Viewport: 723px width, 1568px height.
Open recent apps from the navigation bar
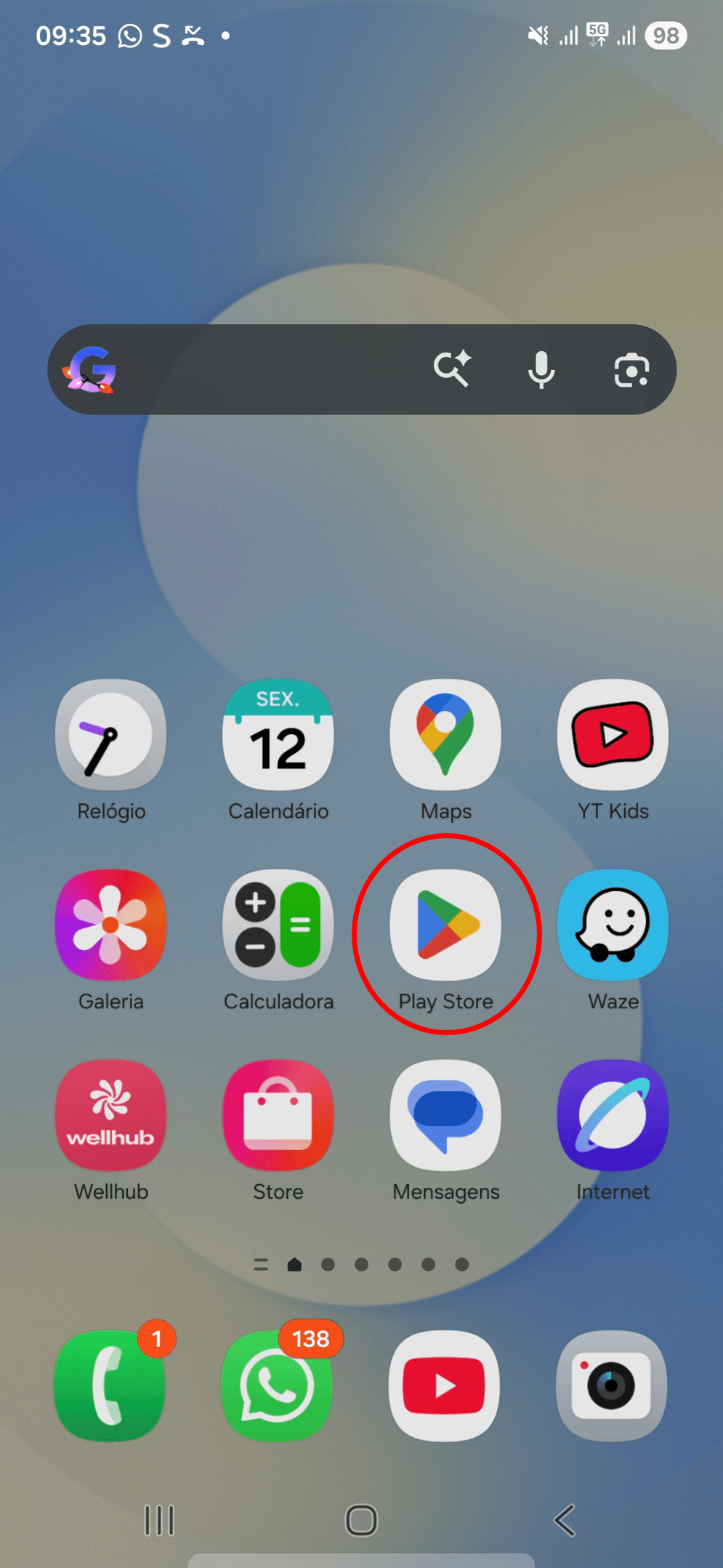click(x=159, y=1520)
